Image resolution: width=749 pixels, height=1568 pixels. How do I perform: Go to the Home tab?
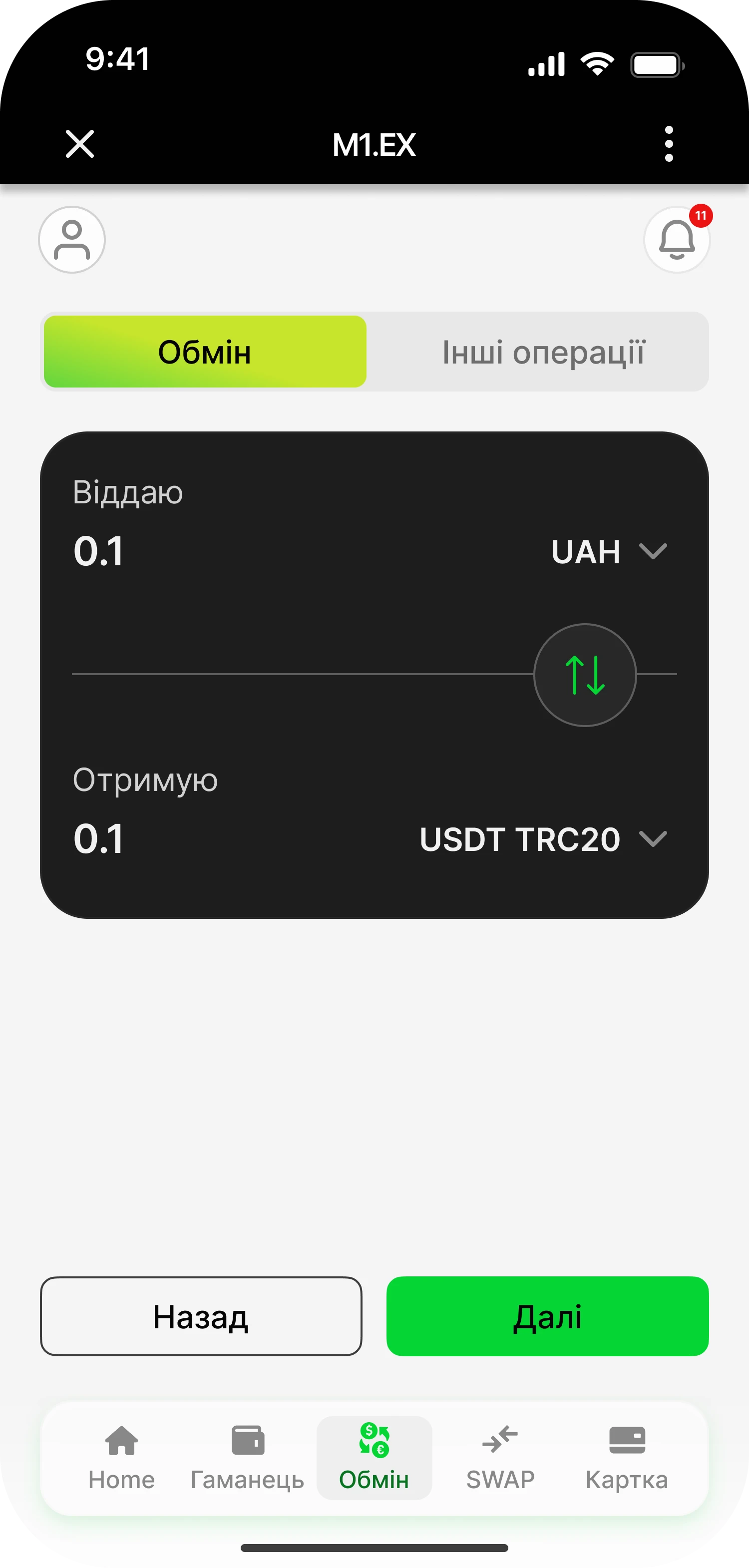click(122, 1457)
